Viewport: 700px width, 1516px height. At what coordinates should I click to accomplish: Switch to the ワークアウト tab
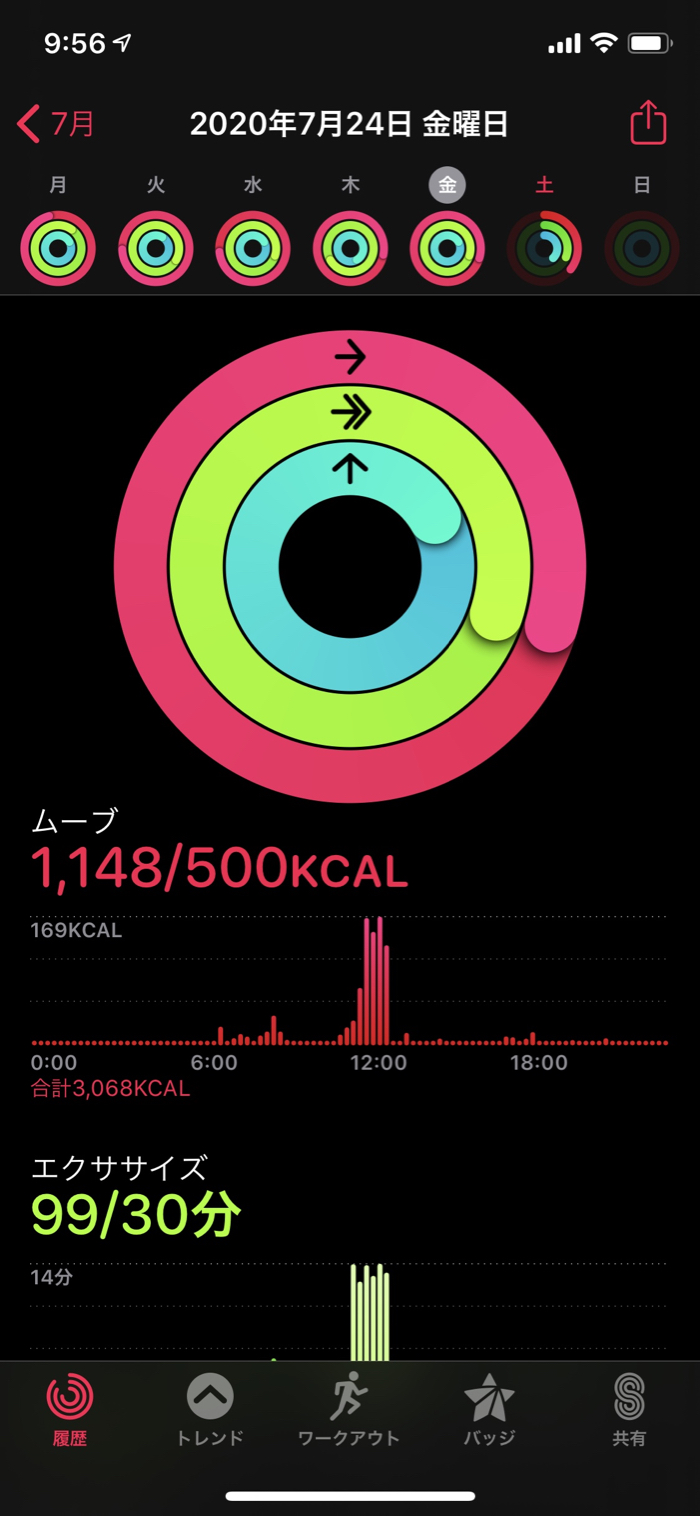(349, 1410)
